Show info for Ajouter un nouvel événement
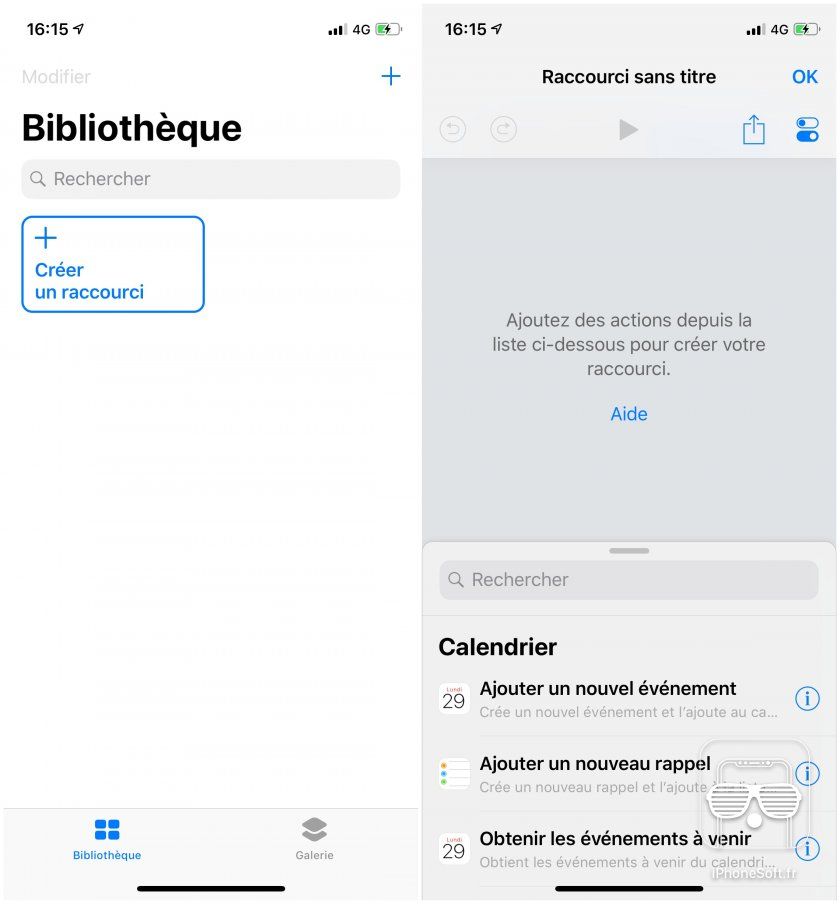The height and width of the screenshot is (904, 840). (x=807, y=699)
